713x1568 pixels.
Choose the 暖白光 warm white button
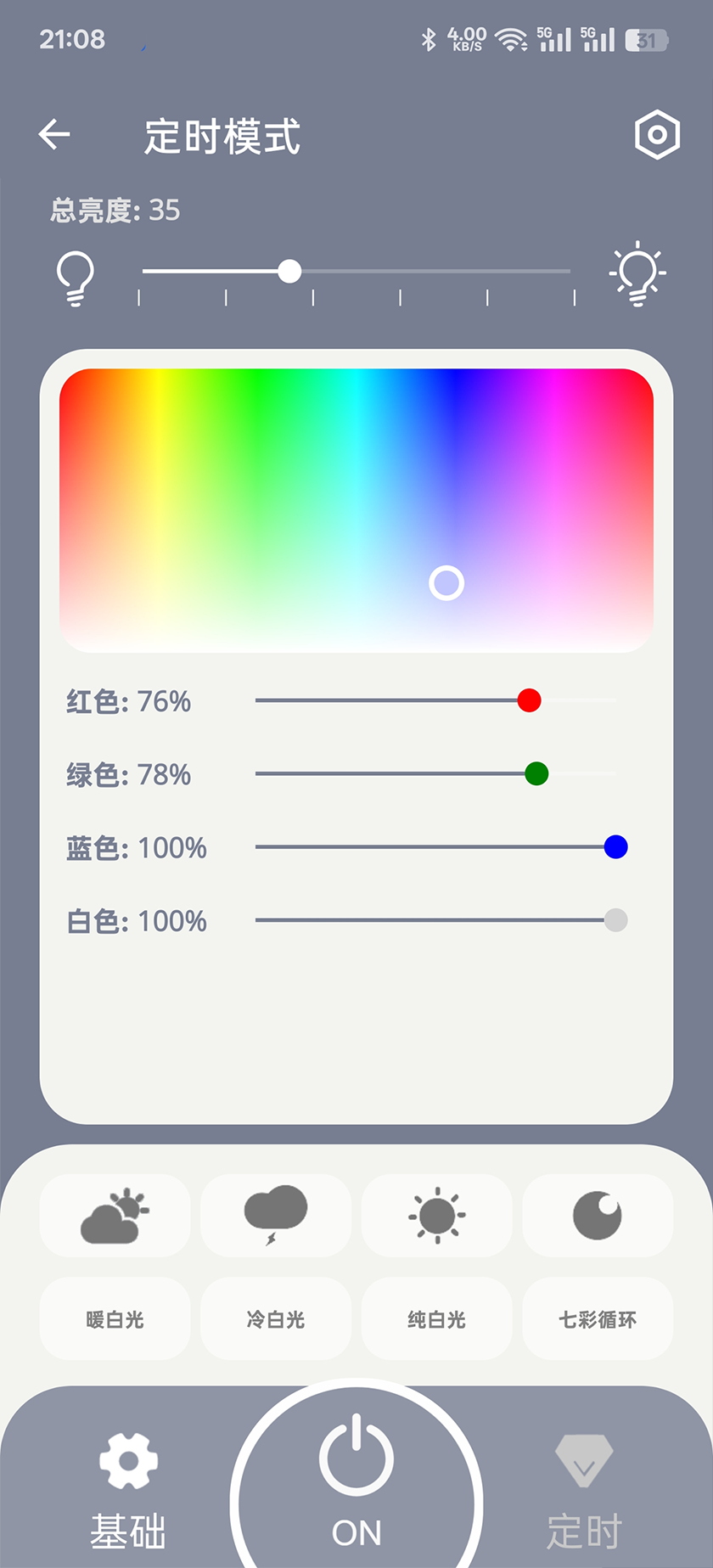pos(115,1318)
